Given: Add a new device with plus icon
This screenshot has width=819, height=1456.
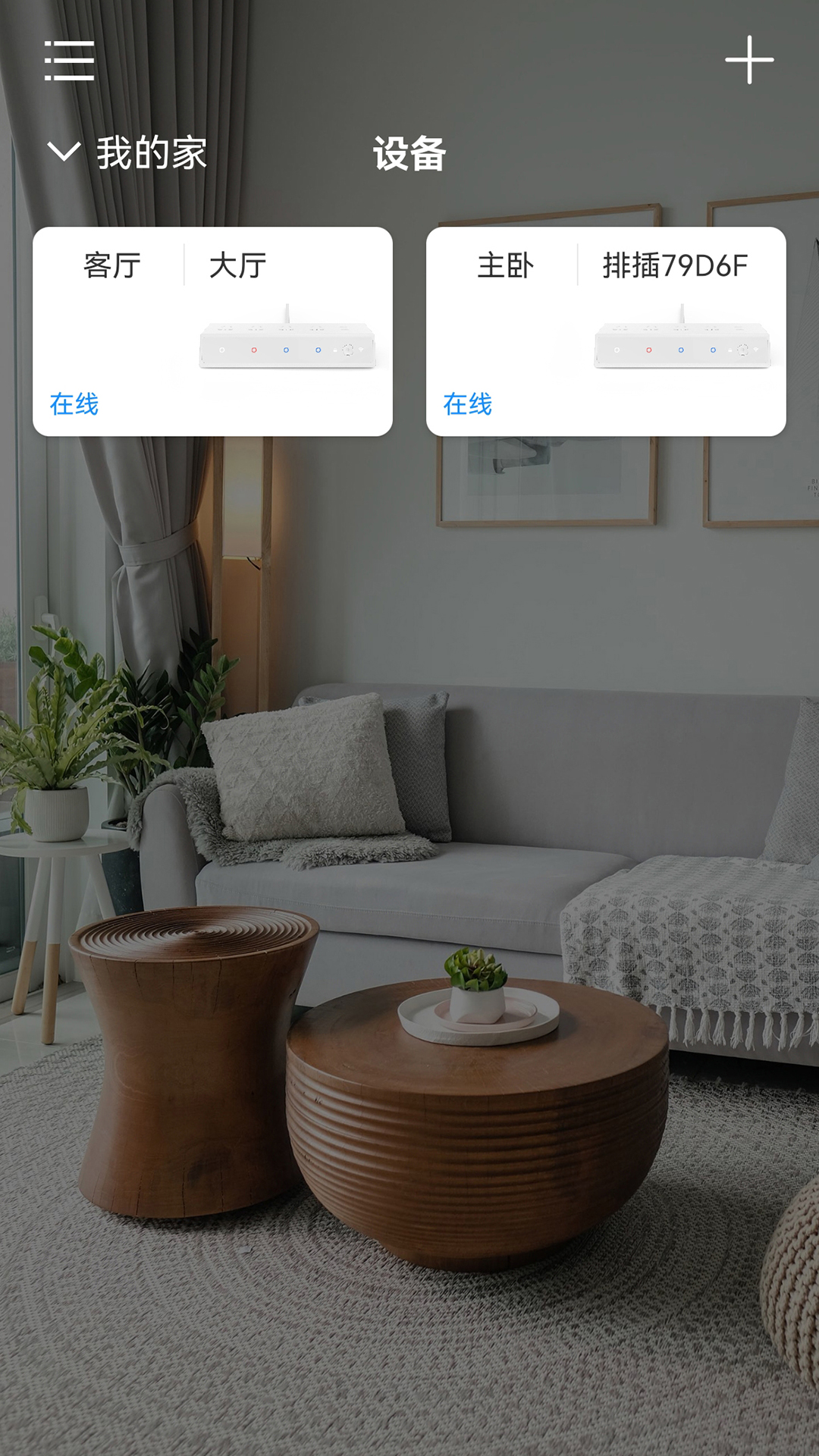Looking at the screenshot, I should (x=749, y=60).
